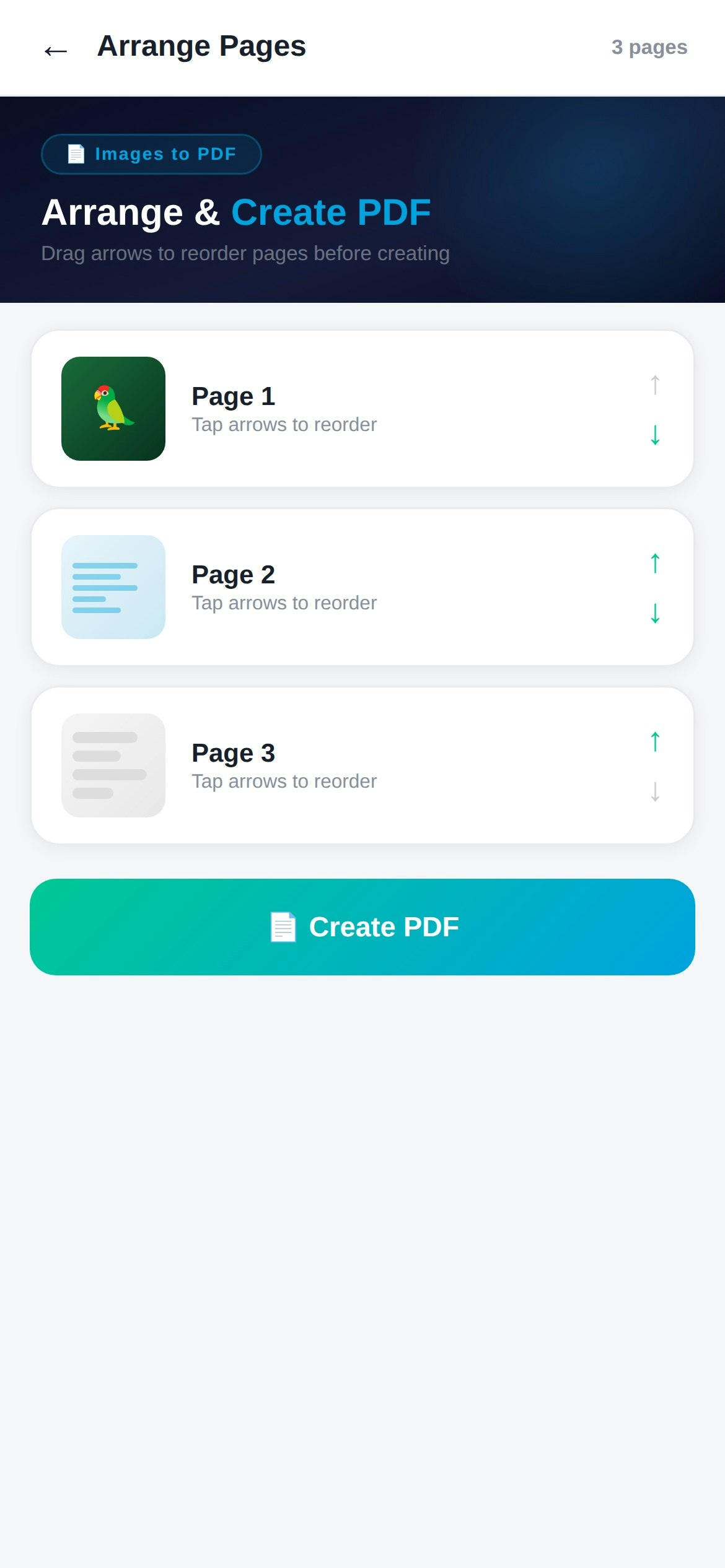725x1568 pixels.
Task: Tap the down arrow icon on Page 1
Action: [655, 435]
